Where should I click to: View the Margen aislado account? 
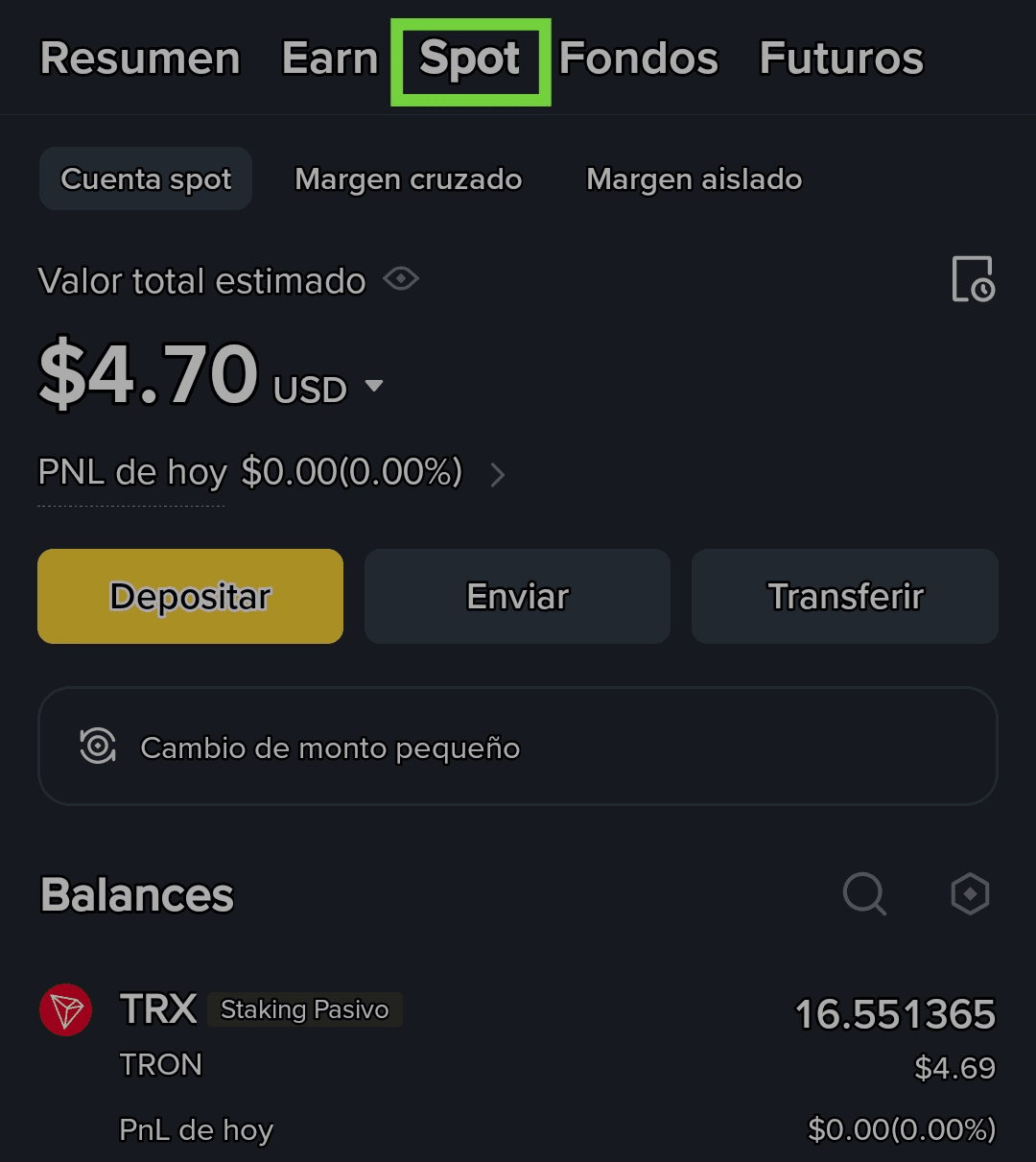click(694, 179)
